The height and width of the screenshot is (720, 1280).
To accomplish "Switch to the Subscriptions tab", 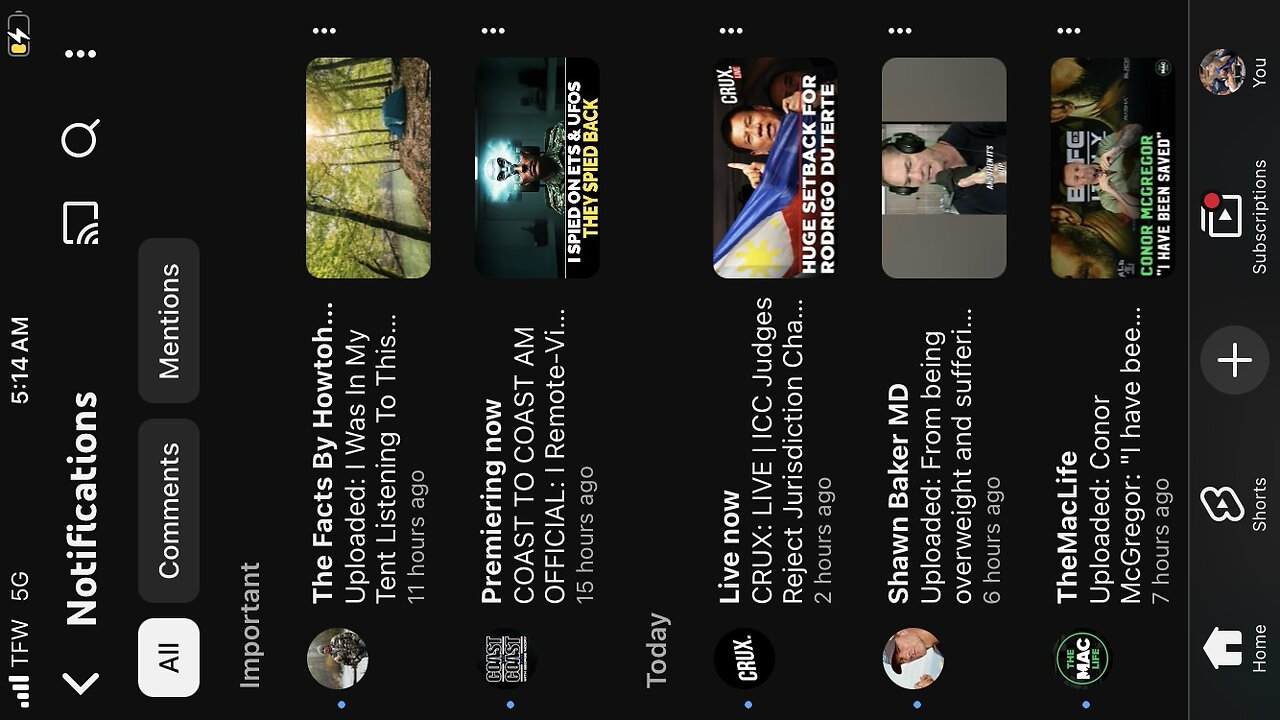I will coord(1234,215).
